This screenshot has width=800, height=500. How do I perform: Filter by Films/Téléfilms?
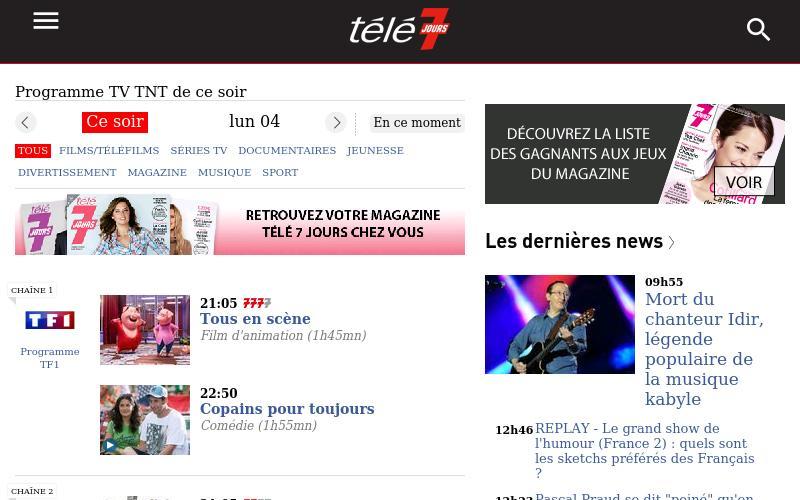click(109, 151)
